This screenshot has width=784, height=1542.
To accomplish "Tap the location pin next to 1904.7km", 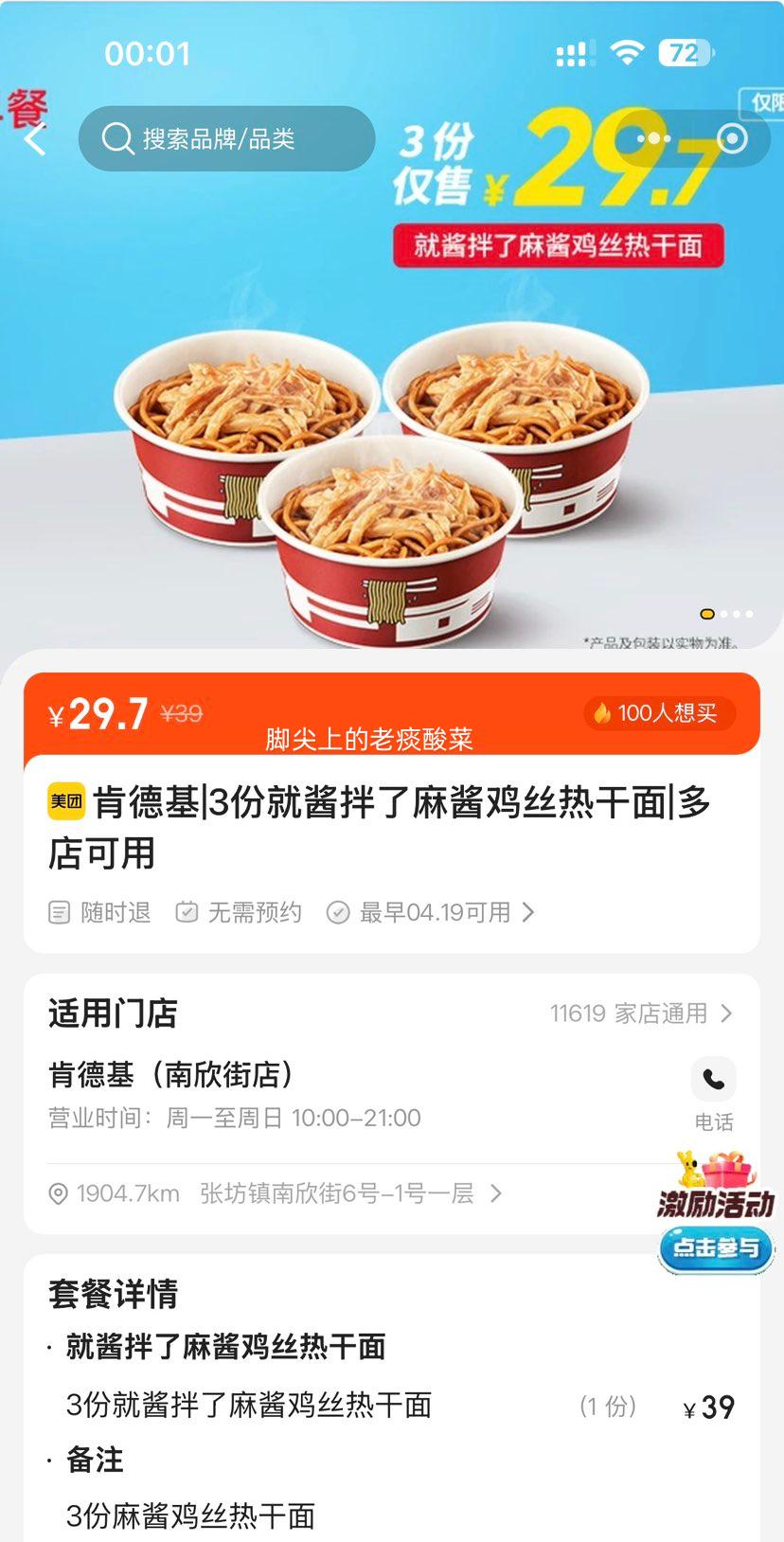I will click(58, 1193).
